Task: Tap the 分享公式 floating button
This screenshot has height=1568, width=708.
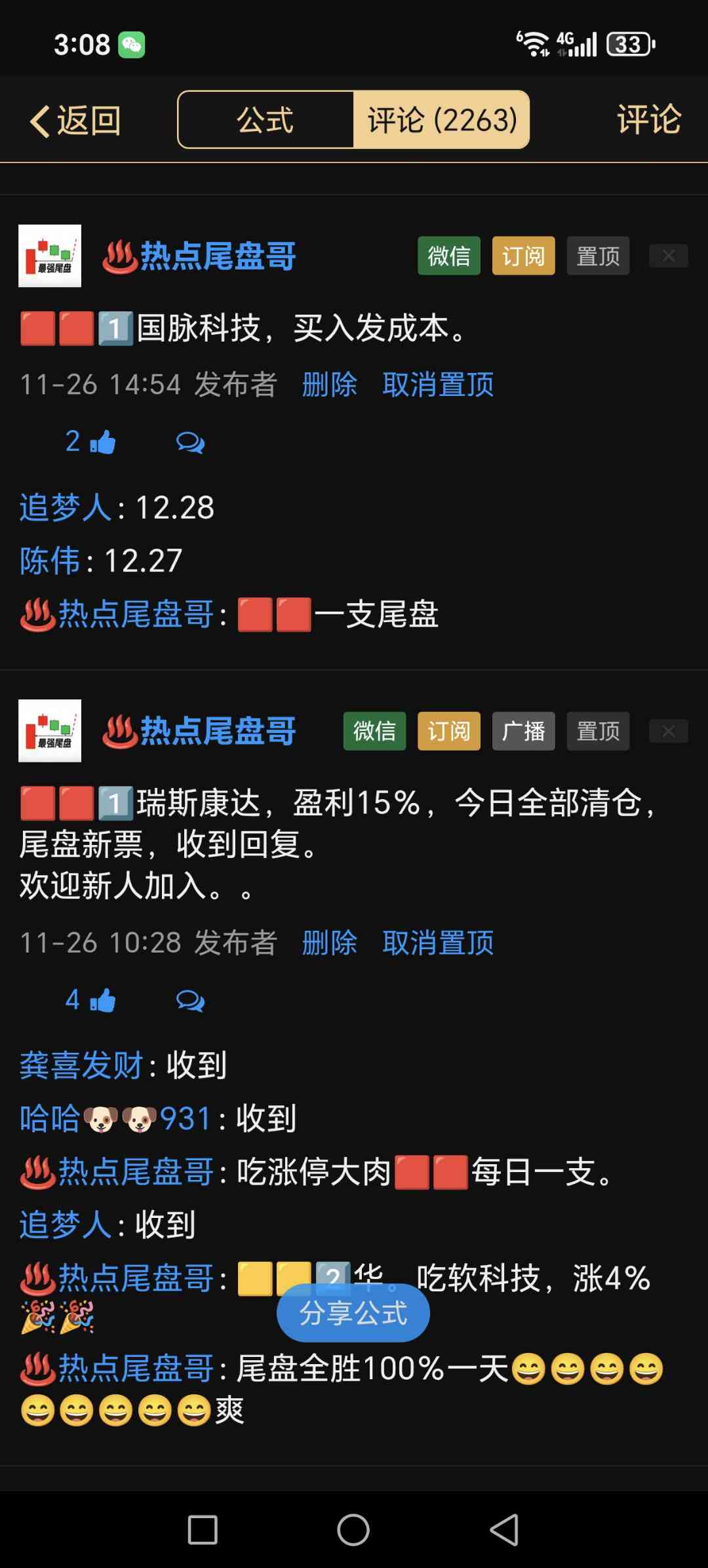Action: [353, 1314]
